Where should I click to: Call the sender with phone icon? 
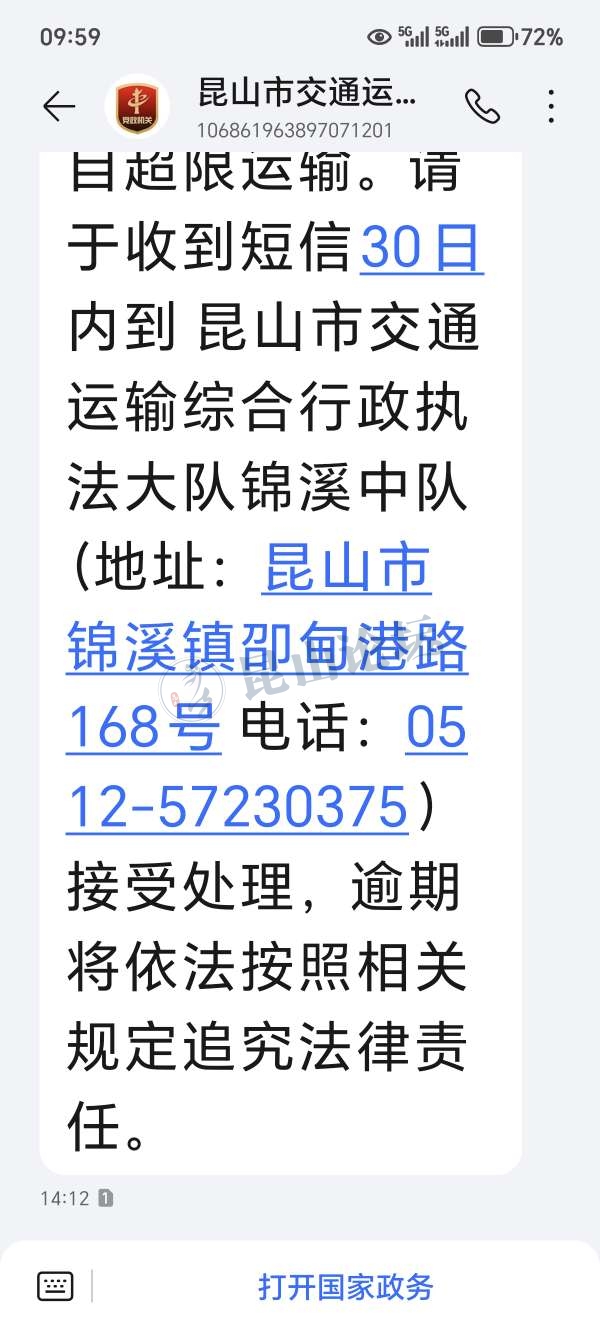point(482,106)
